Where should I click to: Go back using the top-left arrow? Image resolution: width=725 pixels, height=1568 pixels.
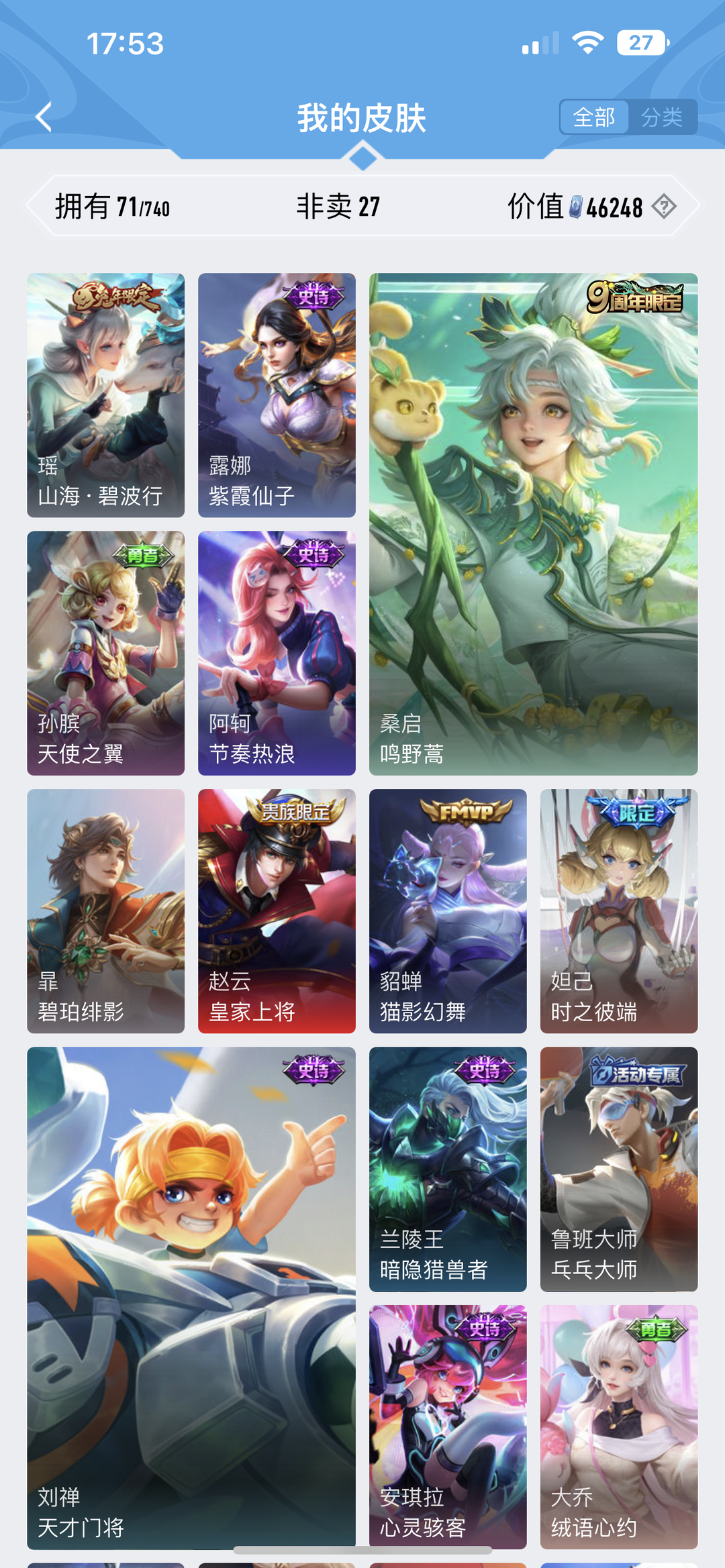[x=44, y=117]
